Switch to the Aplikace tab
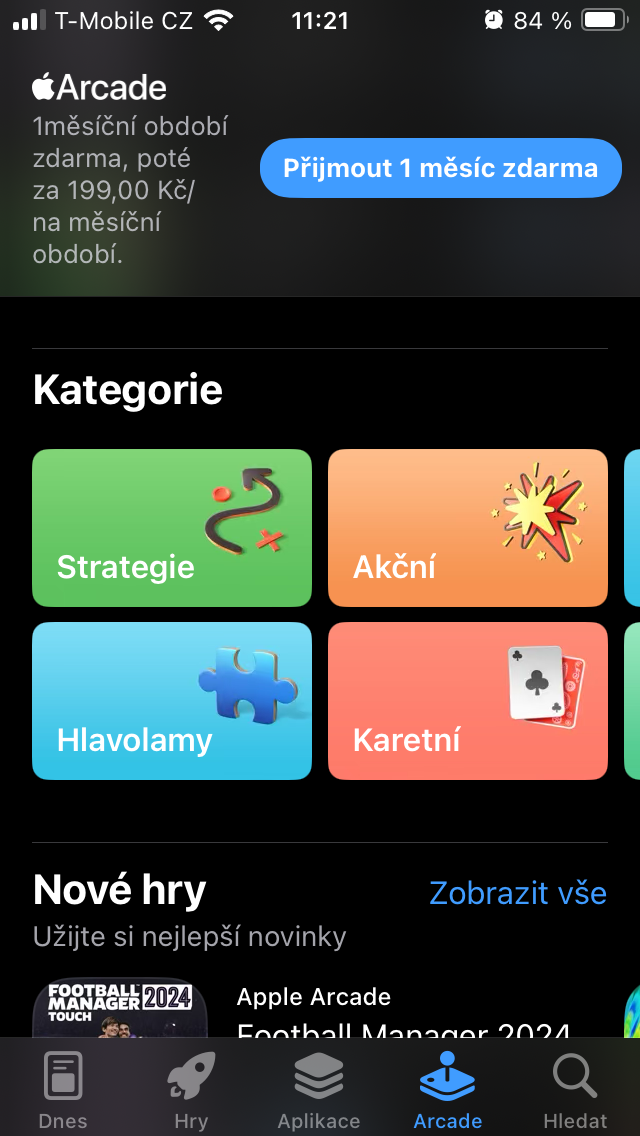Viewport: 640px width, 1136px height. tap(319, 1090)
